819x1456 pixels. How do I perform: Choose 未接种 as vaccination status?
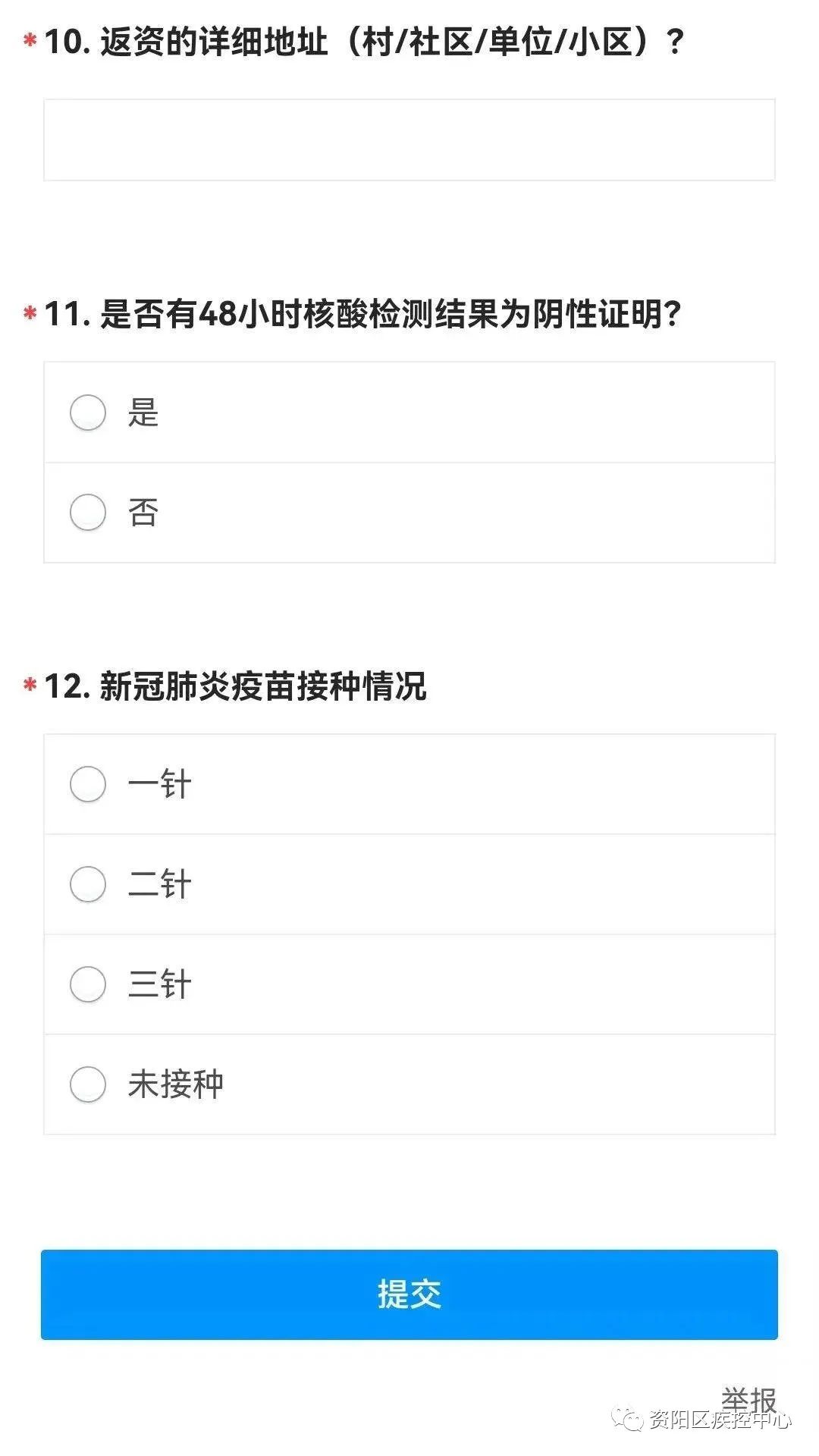[x=88, y=1084]
